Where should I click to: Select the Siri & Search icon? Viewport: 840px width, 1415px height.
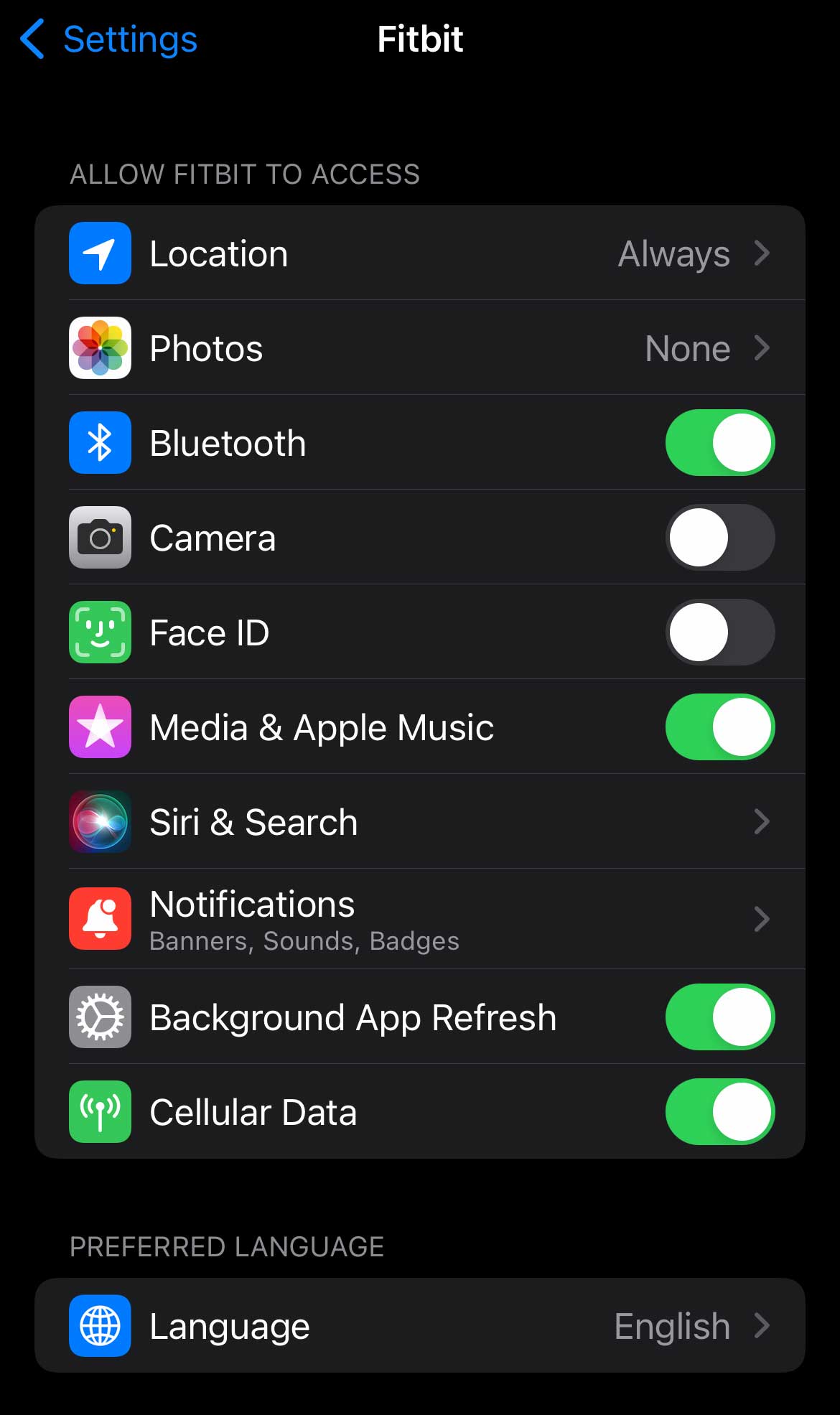[x=100, y=822]
